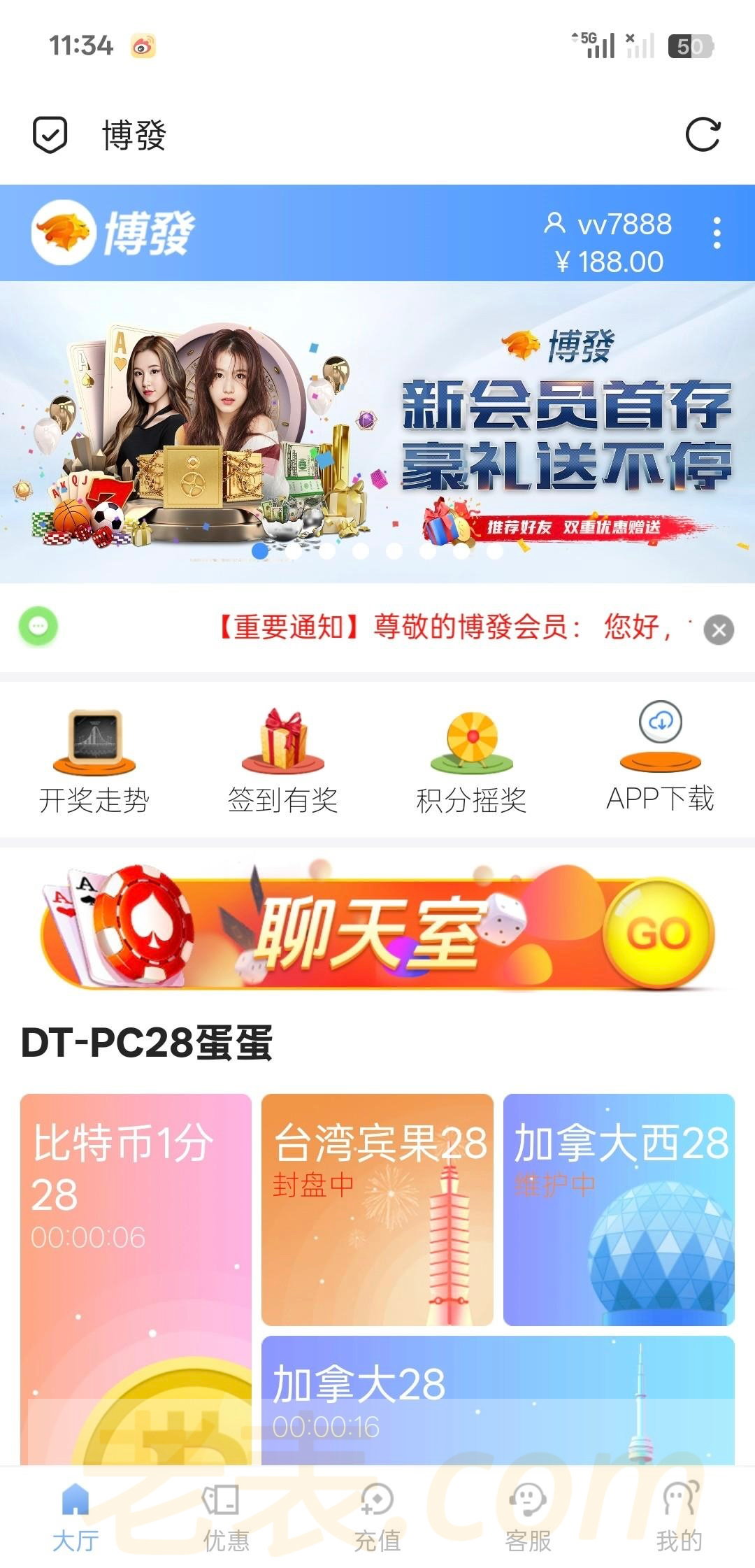Screen dimensions: 755x1568
Task: Switch to the 客服 support tab
Action: point(528,1518)
